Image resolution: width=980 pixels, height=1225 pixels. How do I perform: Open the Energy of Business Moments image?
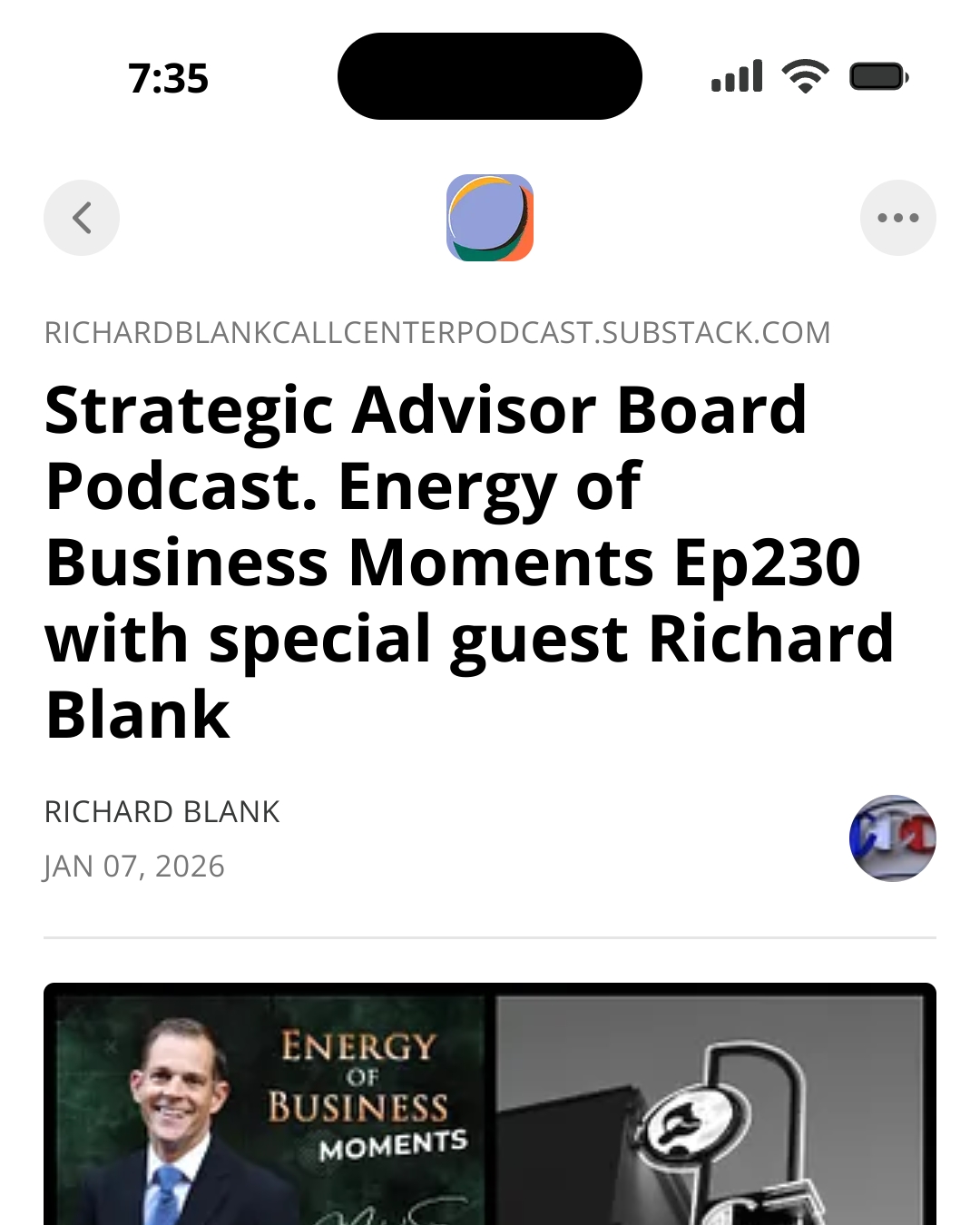(490, 1107)
